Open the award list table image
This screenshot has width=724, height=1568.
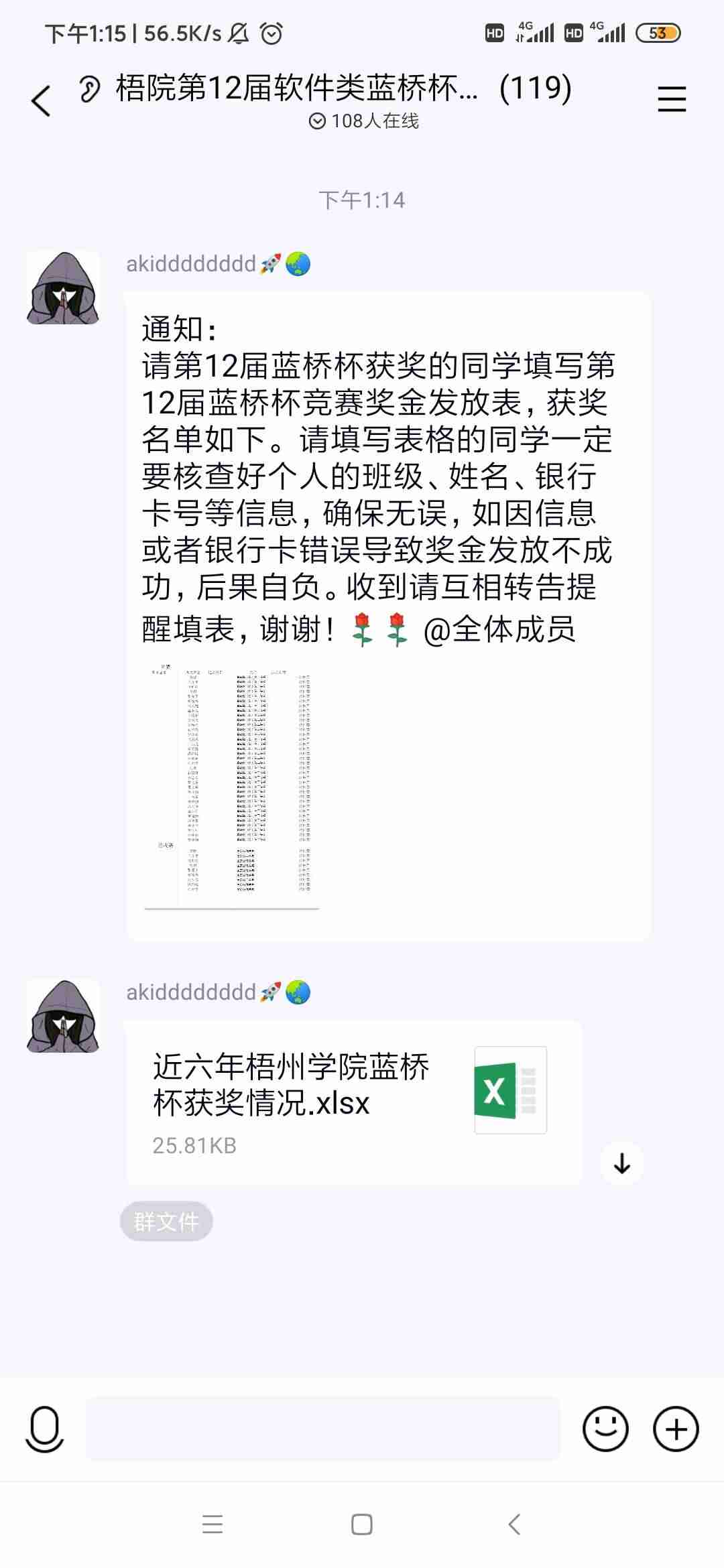[x=232, y=787]
